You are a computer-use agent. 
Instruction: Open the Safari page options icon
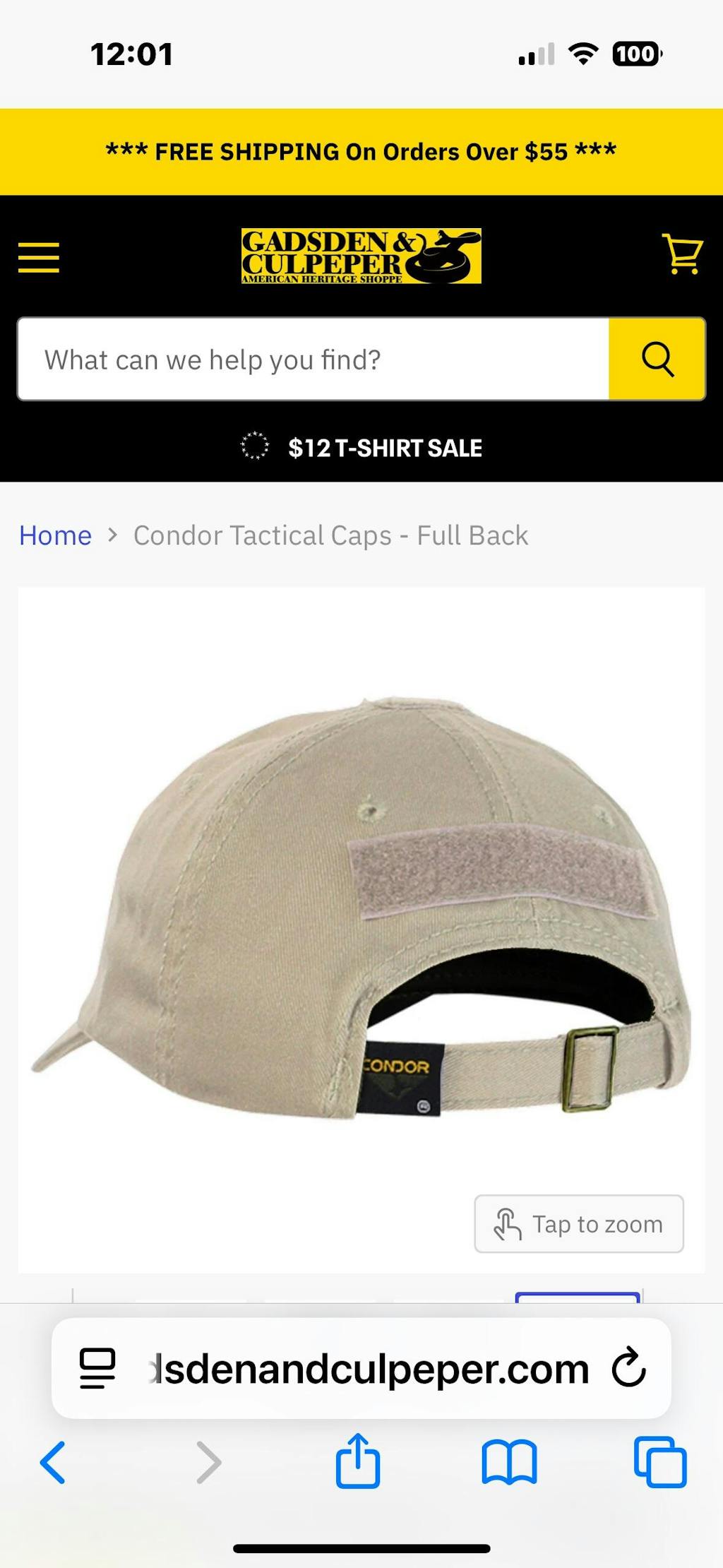pos(97,1368)
